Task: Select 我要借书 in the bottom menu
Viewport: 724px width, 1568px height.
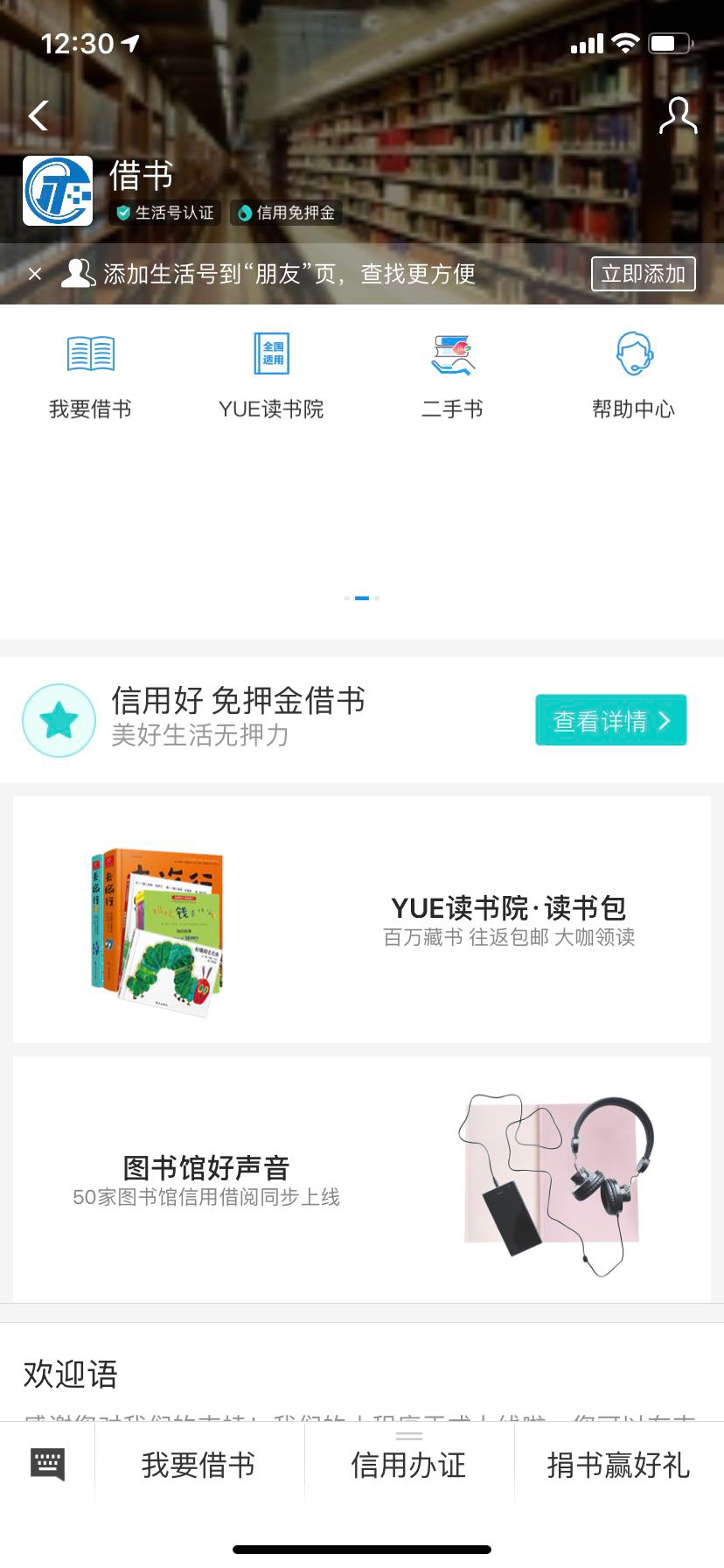Action: point(199,1465)
